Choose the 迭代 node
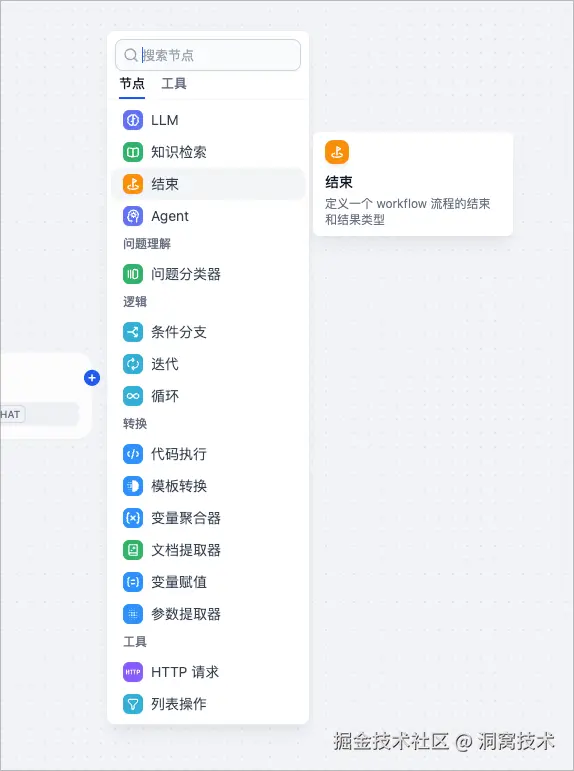Viewport: 574px width, 771px height. pos(208,364)
